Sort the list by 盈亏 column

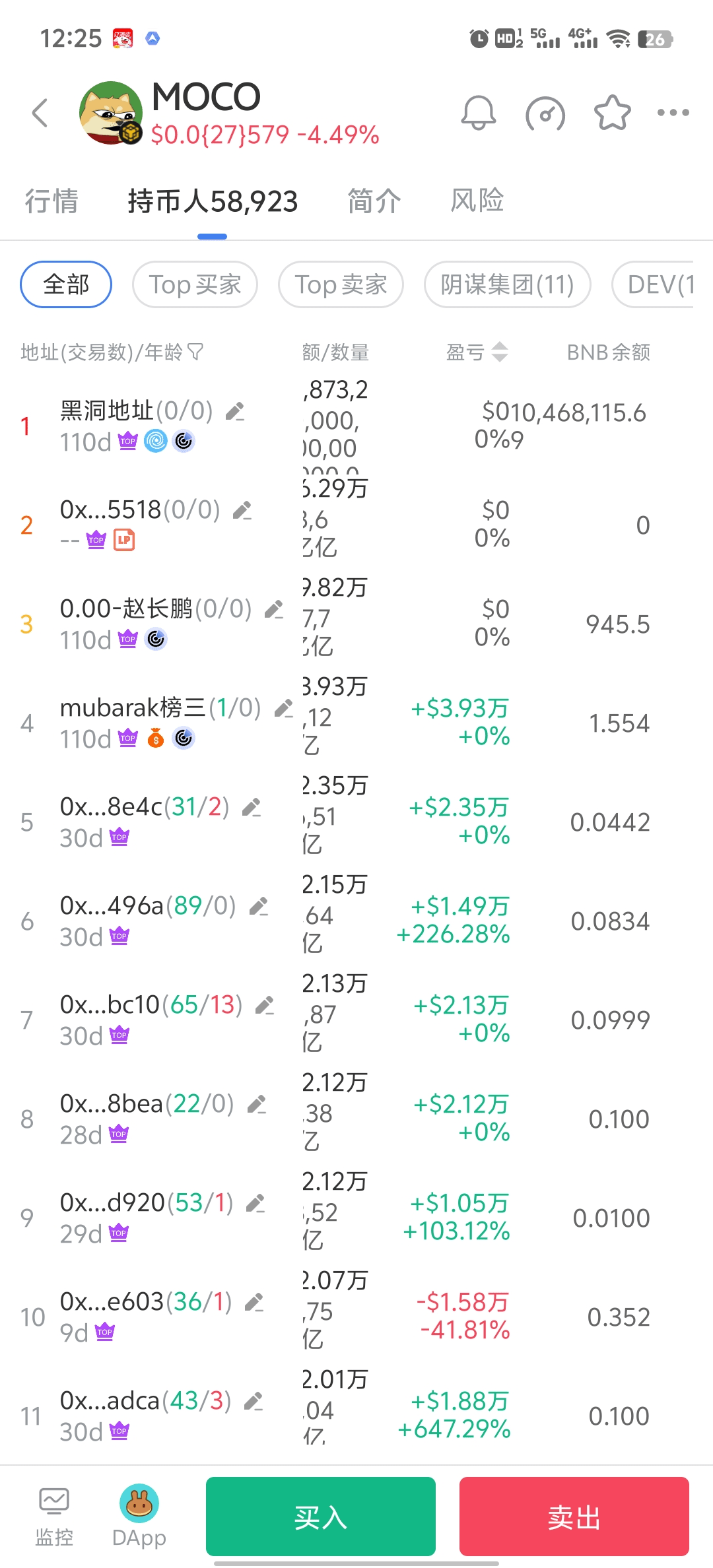click(x=477, y=352)
